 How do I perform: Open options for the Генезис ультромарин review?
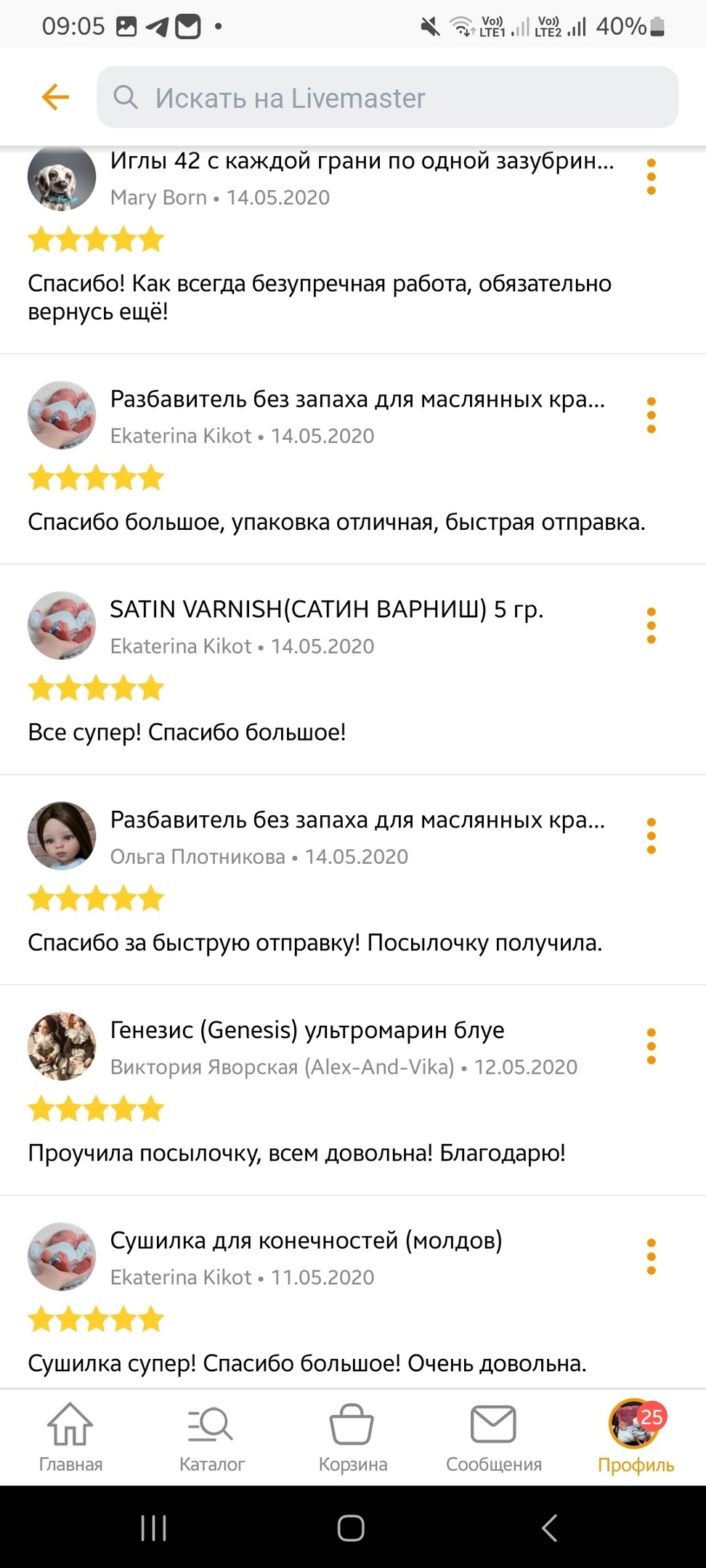pos(651,1047)
